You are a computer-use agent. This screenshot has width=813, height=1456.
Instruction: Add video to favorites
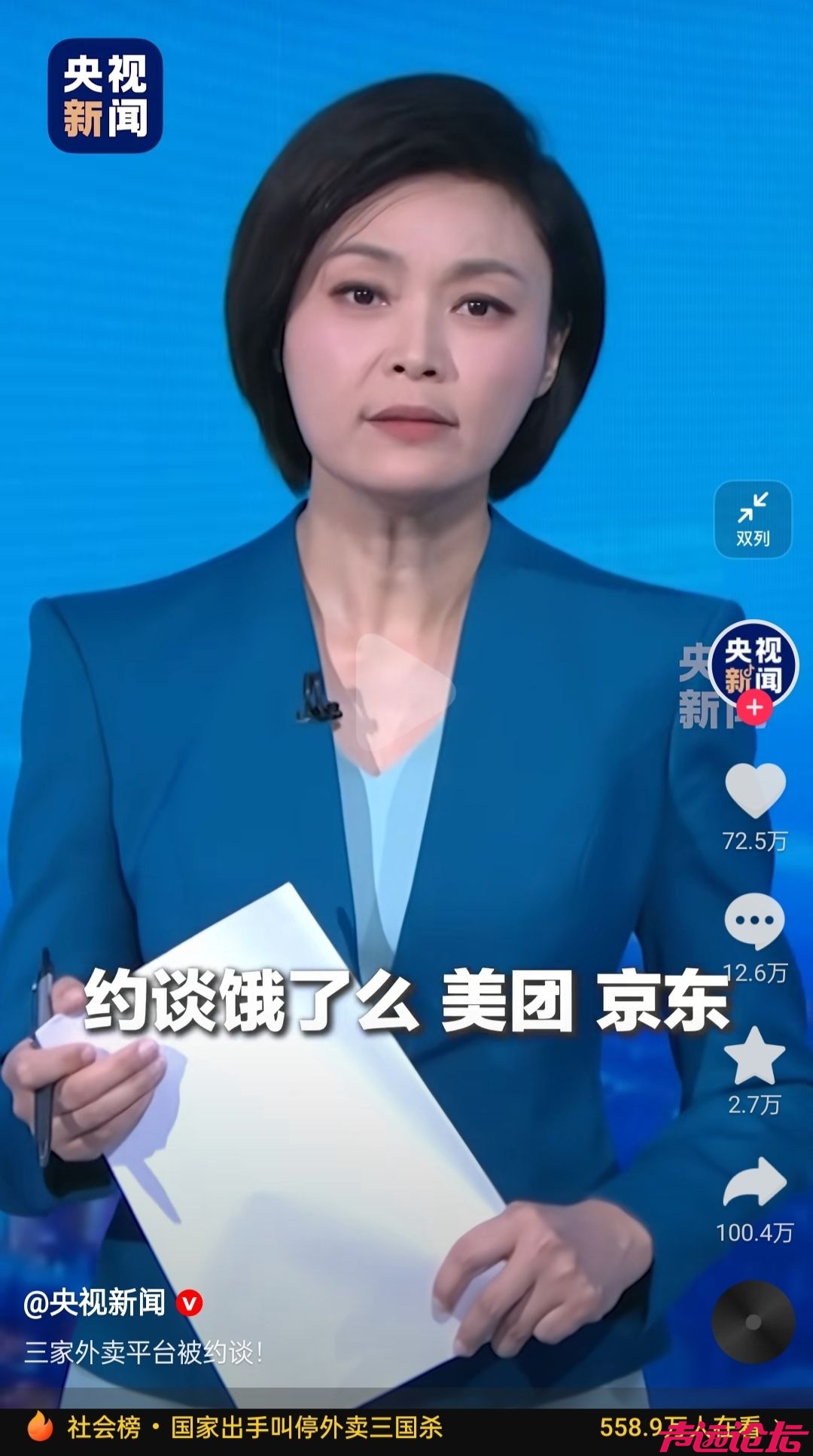click(754, 1055)
